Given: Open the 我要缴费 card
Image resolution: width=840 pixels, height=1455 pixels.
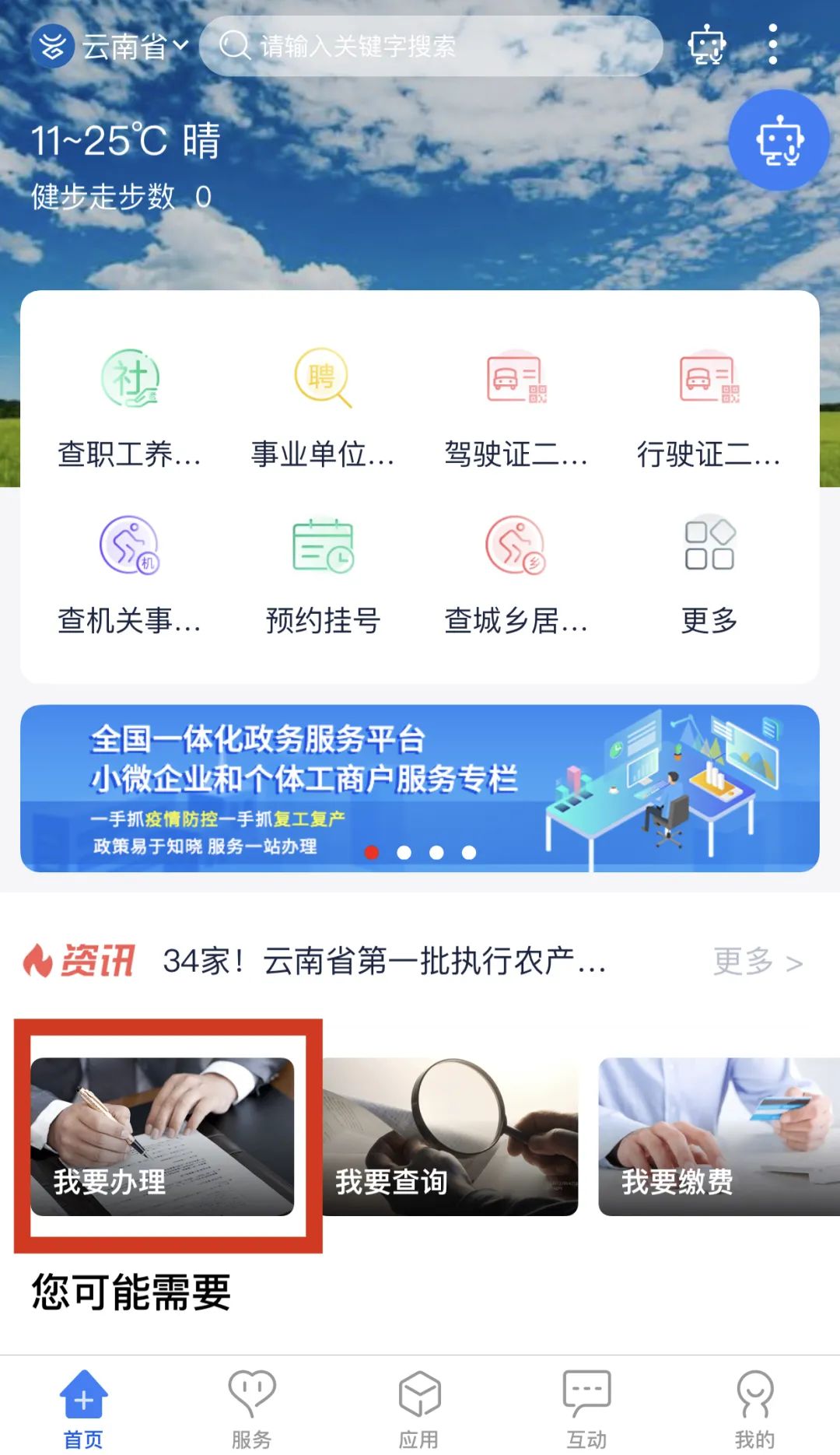Looking at the screenshot, I should point(719,1136).
